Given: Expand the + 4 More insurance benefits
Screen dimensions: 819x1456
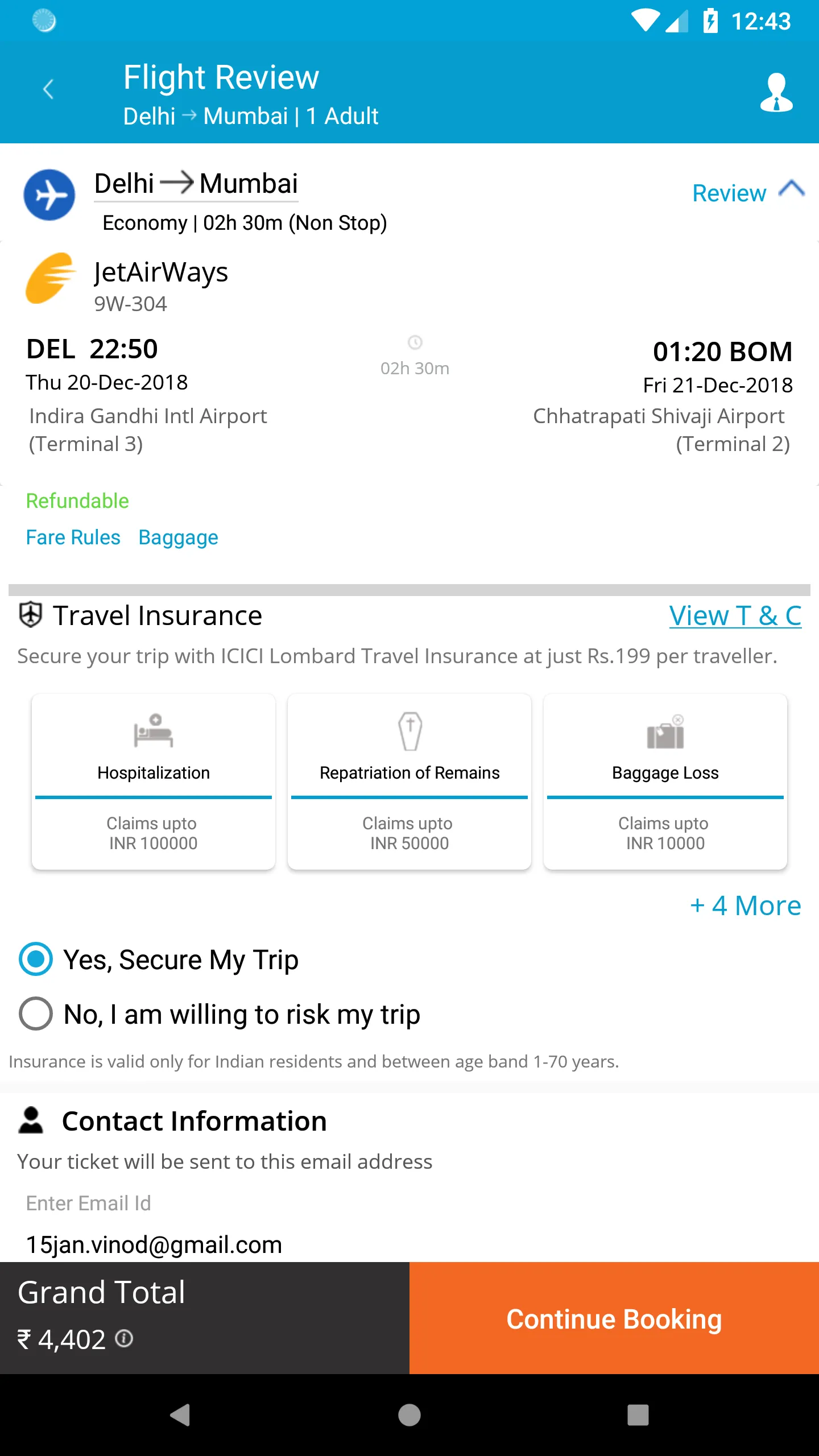Looking at the screenshot, I should 746,905.
